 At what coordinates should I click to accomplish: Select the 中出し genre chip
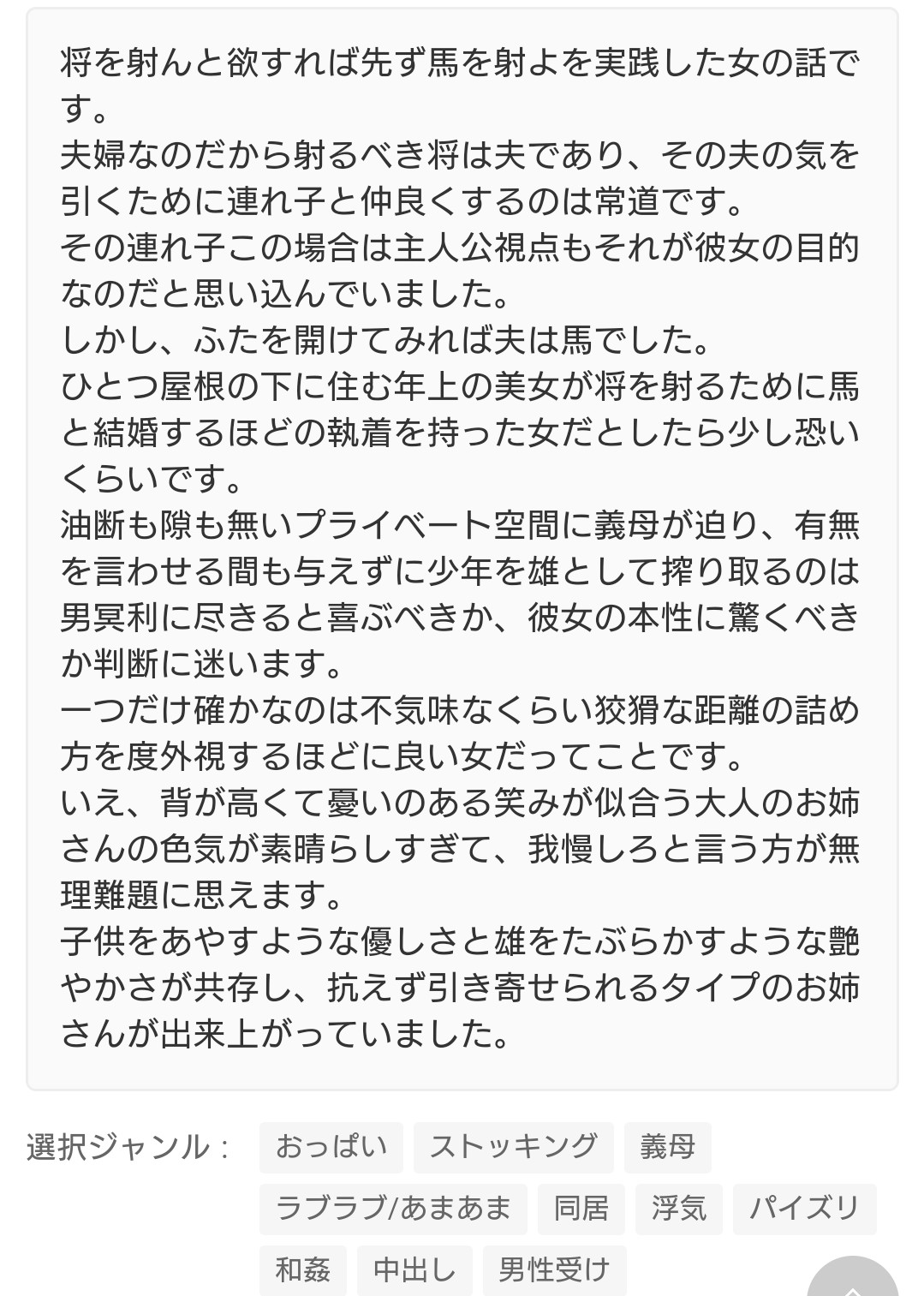414,1269
